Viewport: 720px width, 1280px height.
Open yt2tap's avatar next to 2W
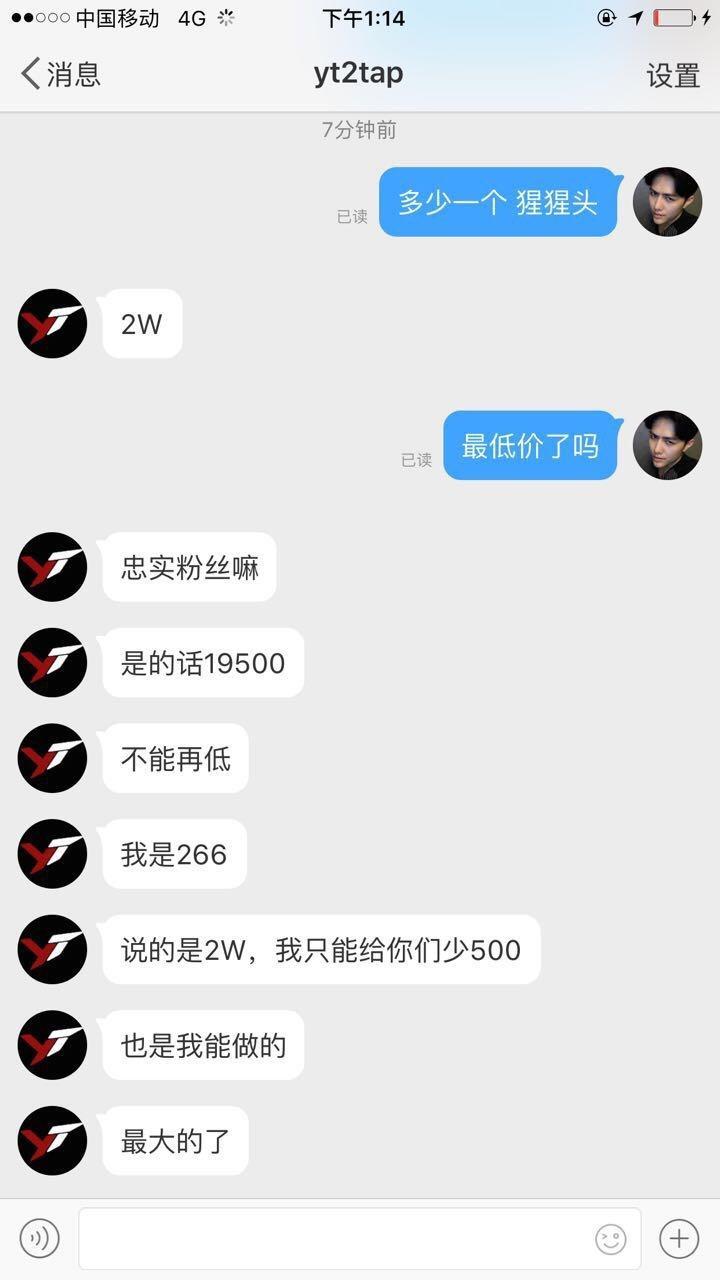pos(52,324)
